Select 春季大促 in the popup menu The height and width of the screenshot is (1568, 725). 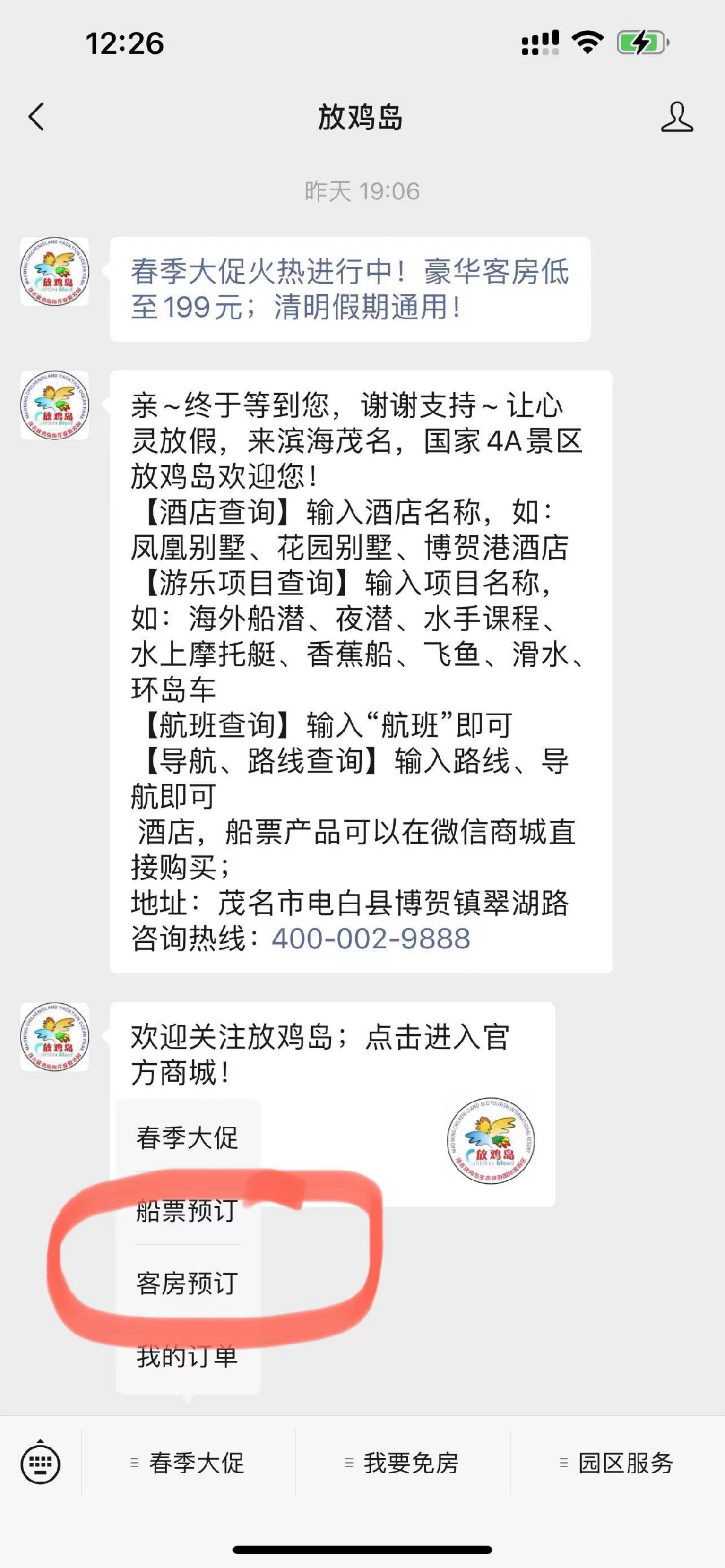tap(187, 1138)
